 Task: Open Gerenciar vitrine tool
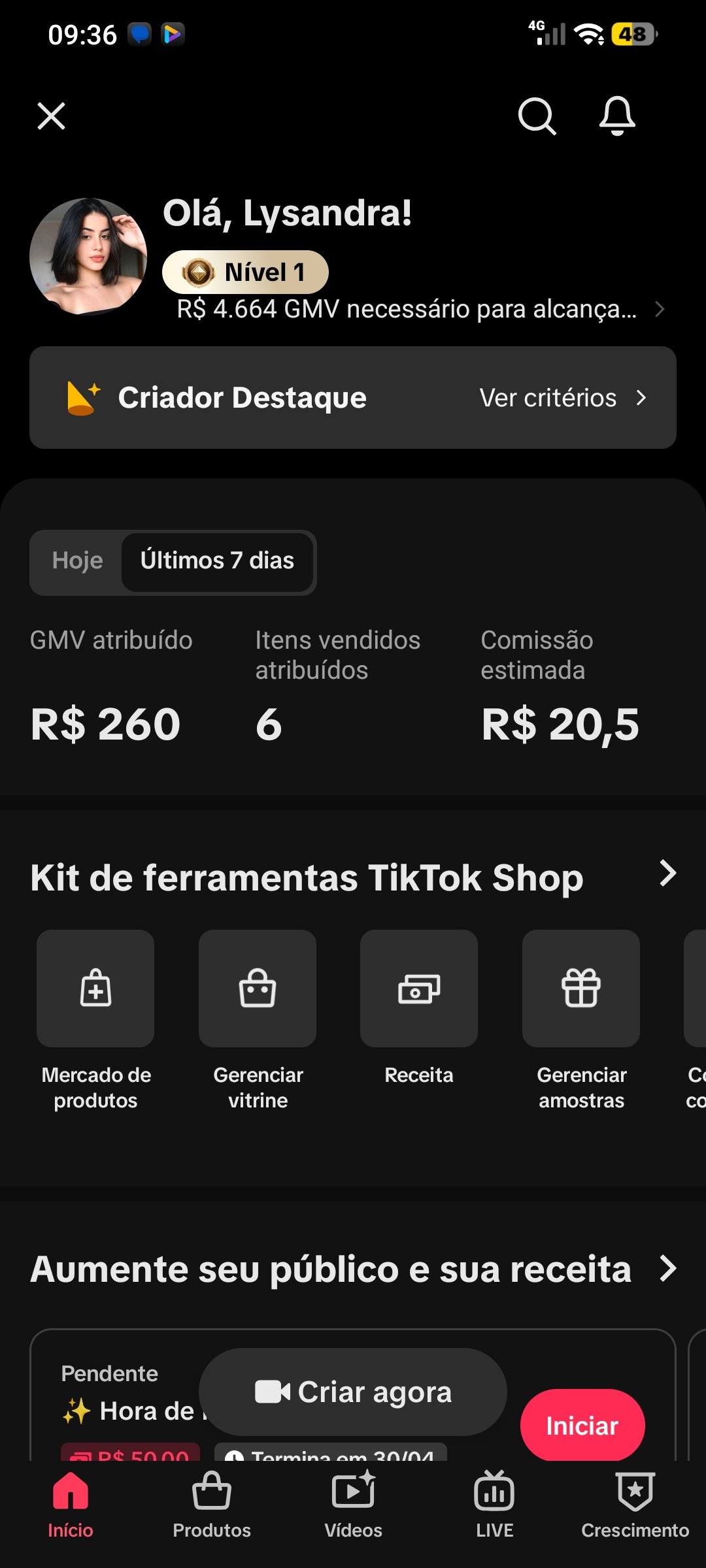pyautogui.click(x=258, y=989)
